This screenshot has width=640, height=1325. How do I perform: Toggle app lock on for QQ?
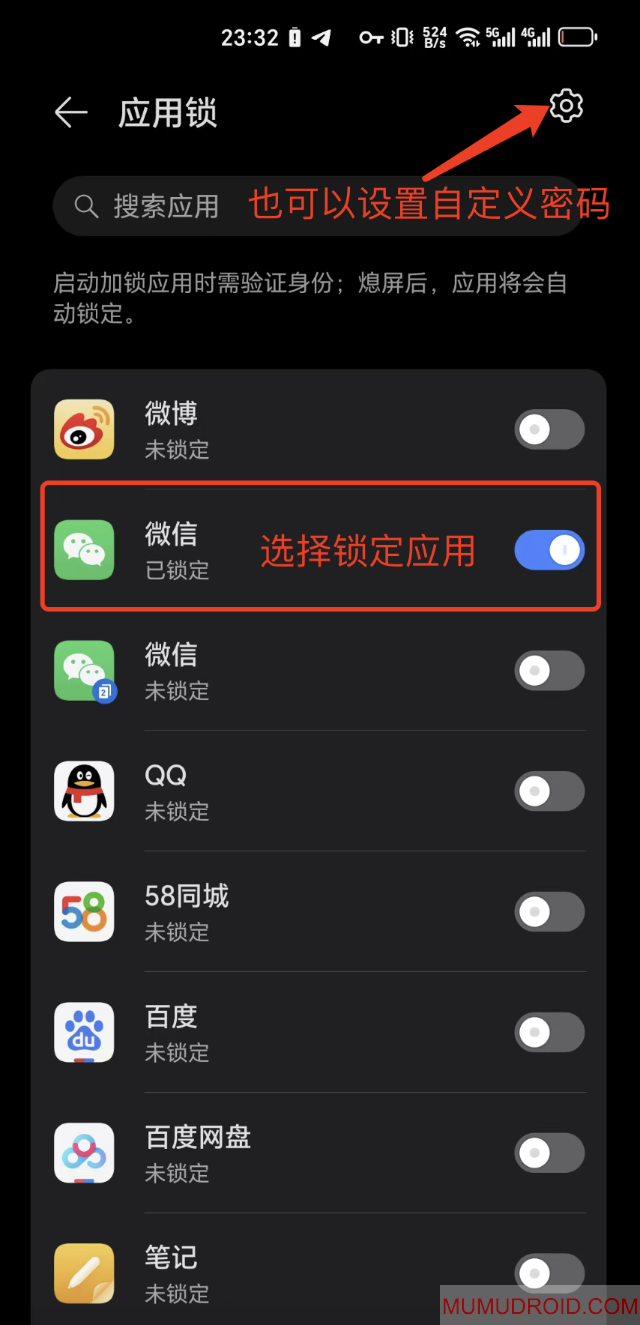(x=549, y=791)
